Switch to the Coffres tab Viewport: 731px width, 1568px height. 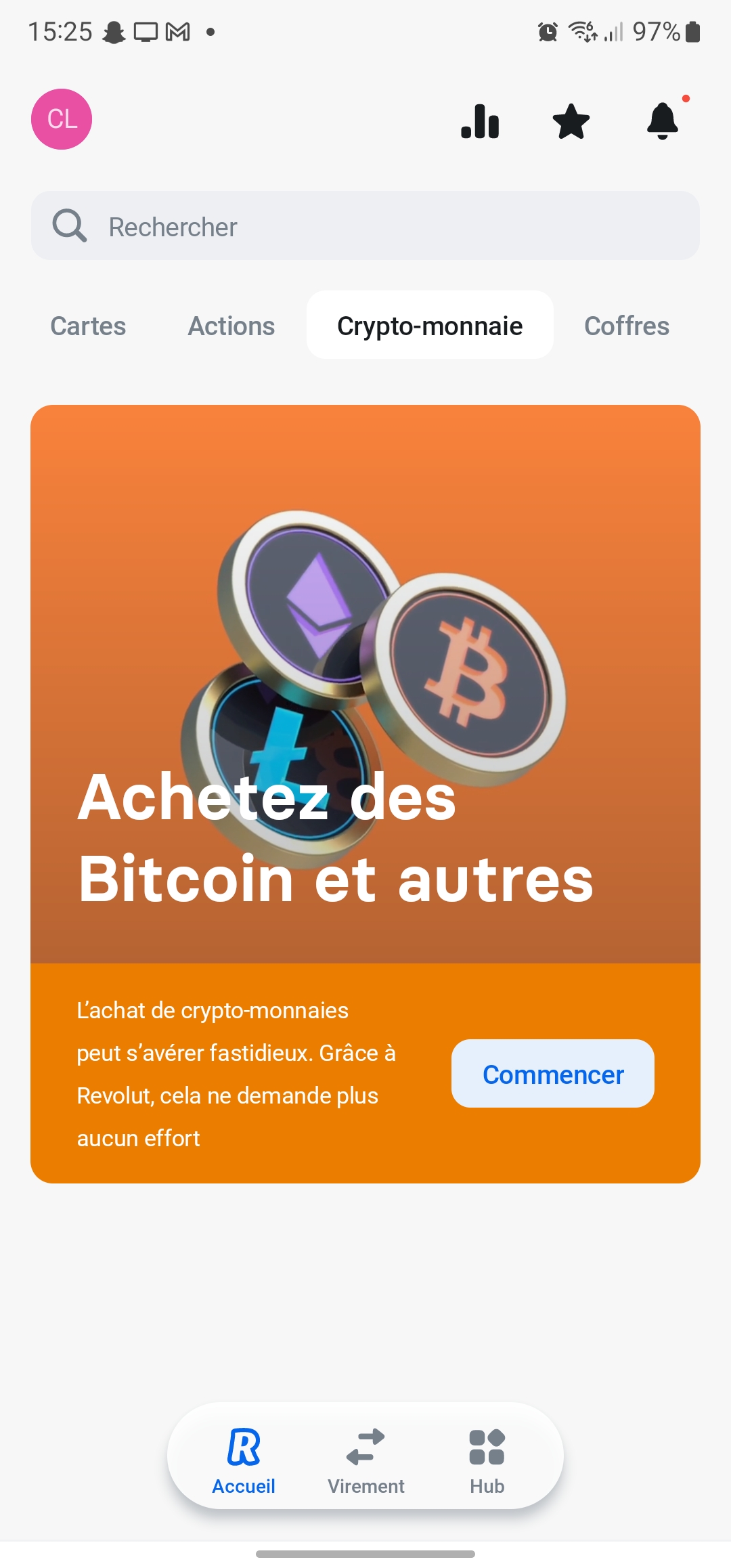(627, 326)
